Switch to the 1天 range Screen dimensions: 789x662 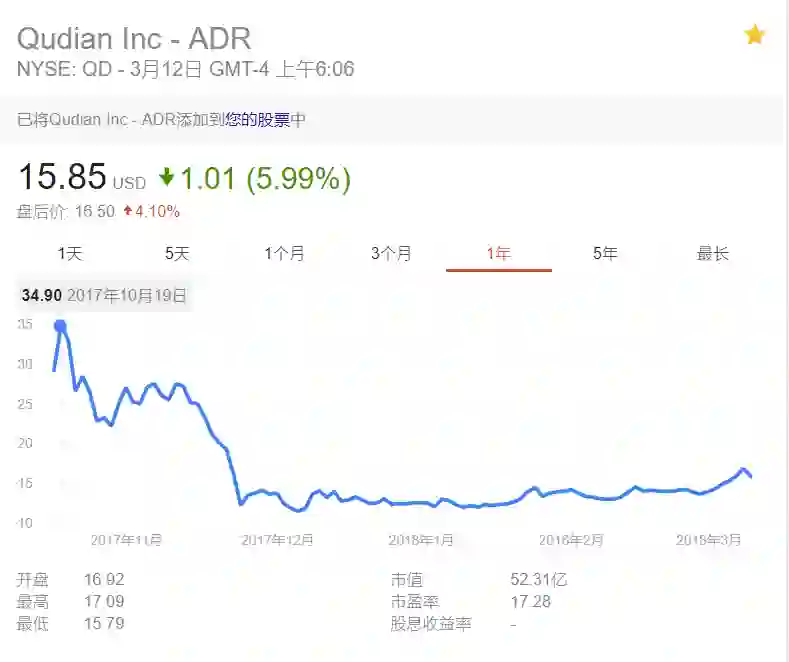click(70, 254)
